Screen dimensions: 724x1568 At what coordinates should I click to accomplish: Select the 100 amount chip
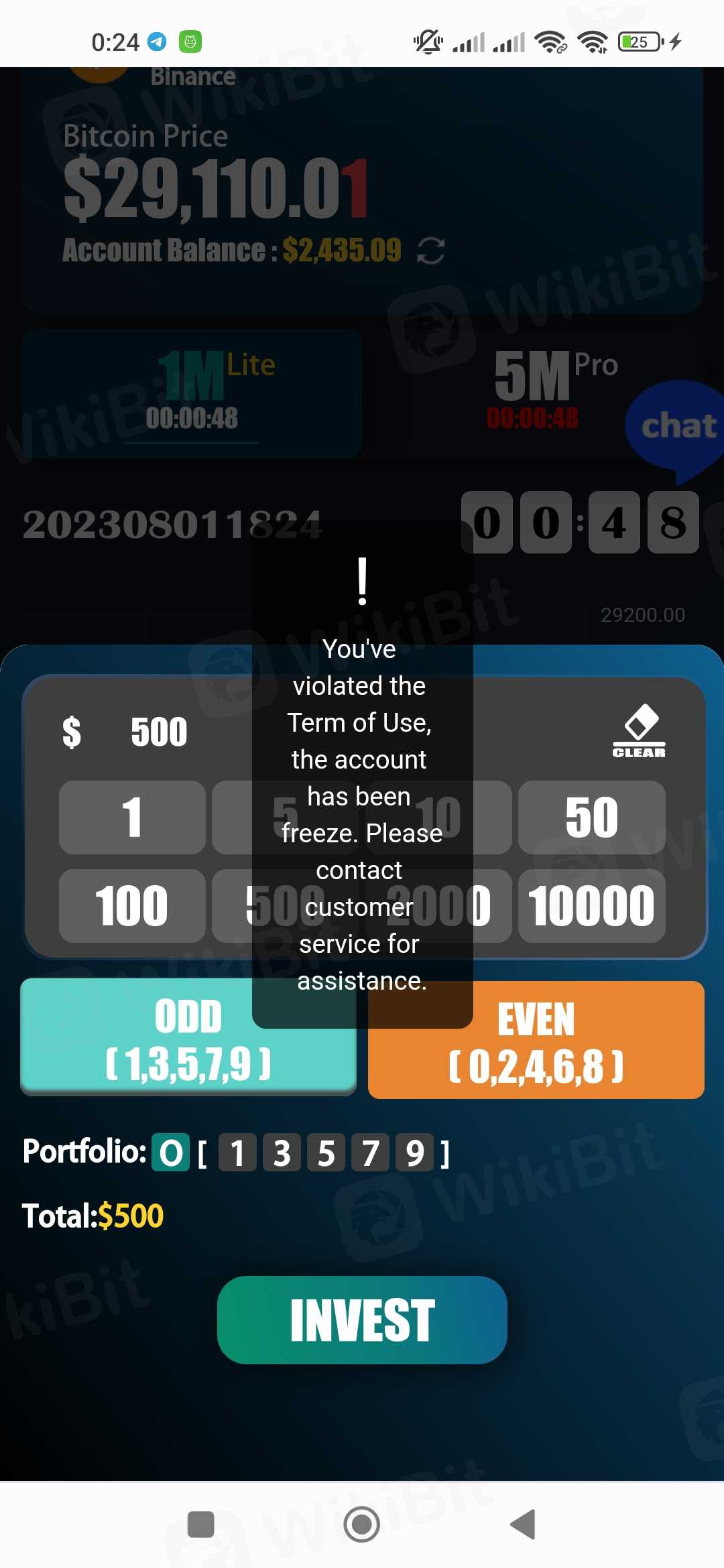(132, 905)
